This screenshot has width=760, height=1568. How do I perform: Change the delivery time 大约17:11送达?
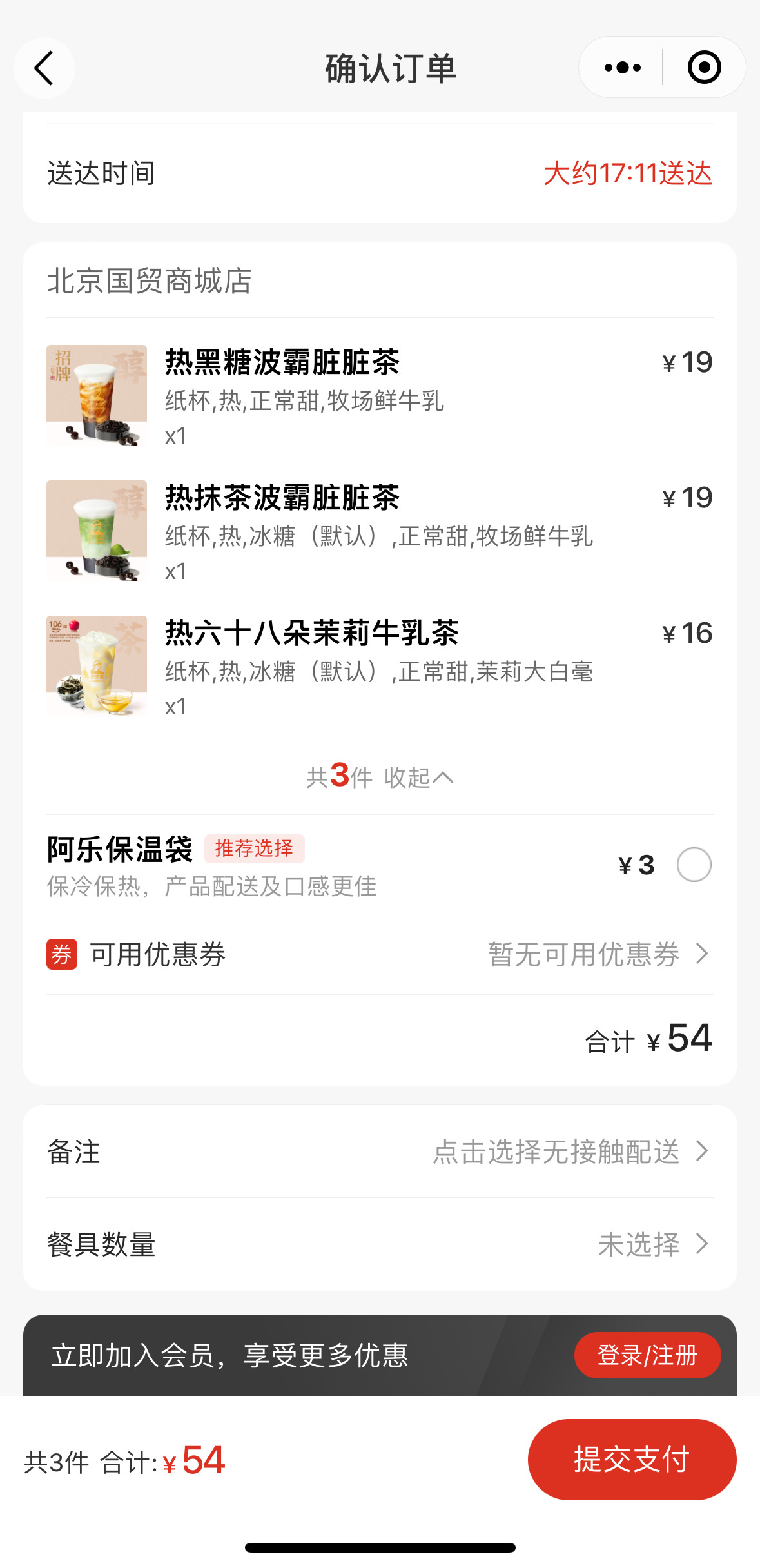627,173
